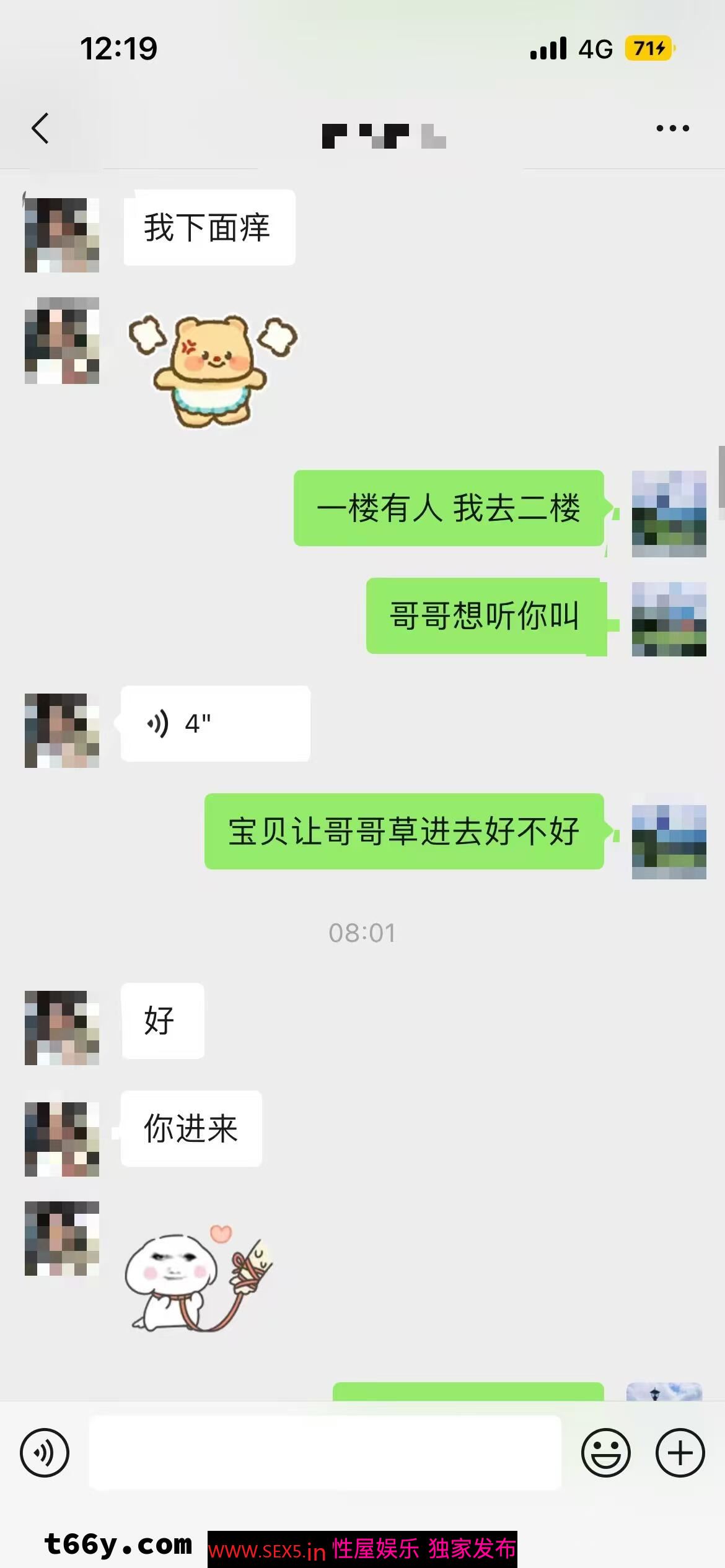Open the chat's three-dot options menu
725x1568 pixels.
[672, 129]
